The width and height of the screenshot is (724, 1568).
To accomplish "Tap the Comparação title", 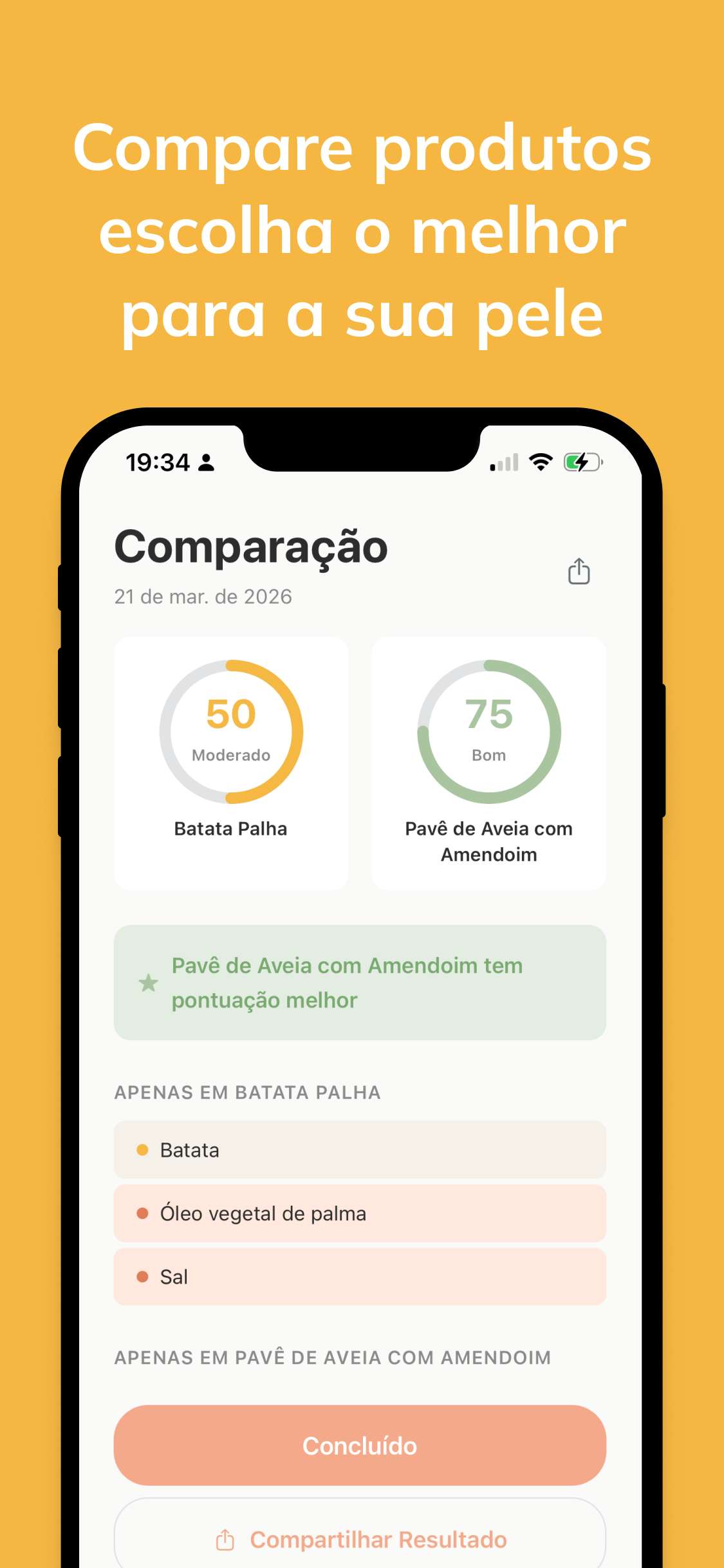I will [x=250, y=548].
